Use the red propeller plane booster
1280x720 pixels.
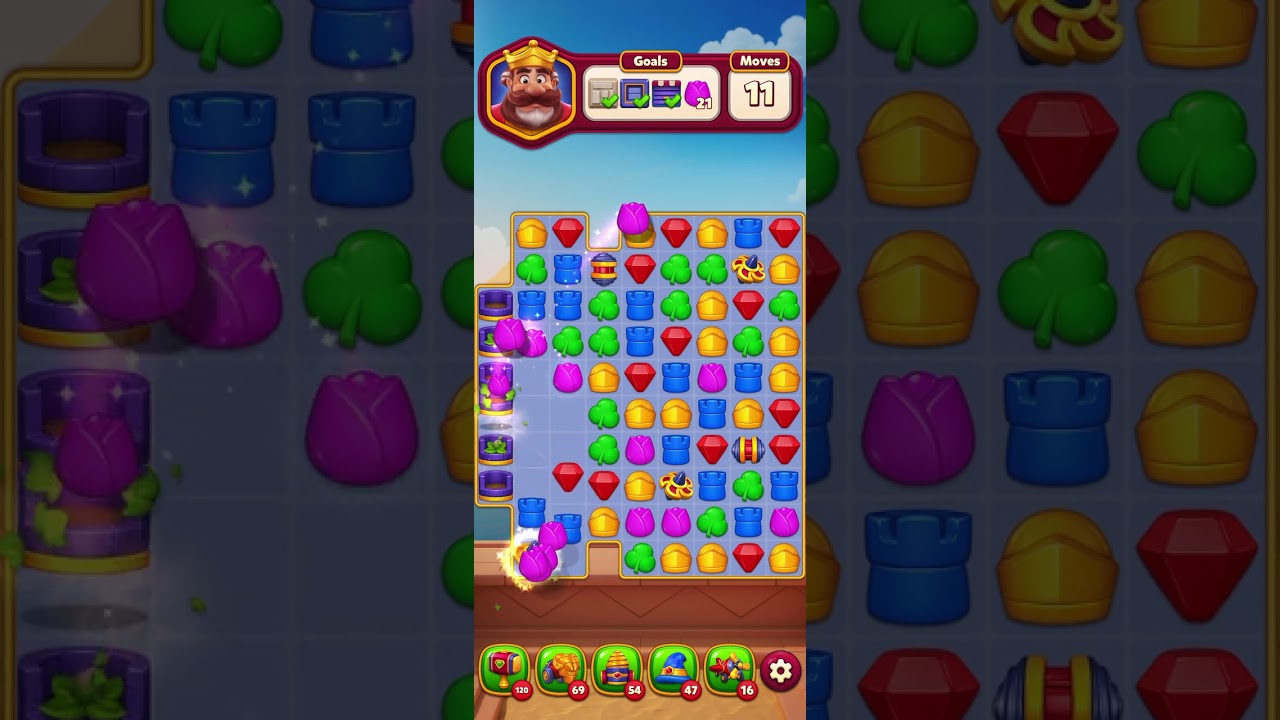pyautogui.click(x=729, y=670)
